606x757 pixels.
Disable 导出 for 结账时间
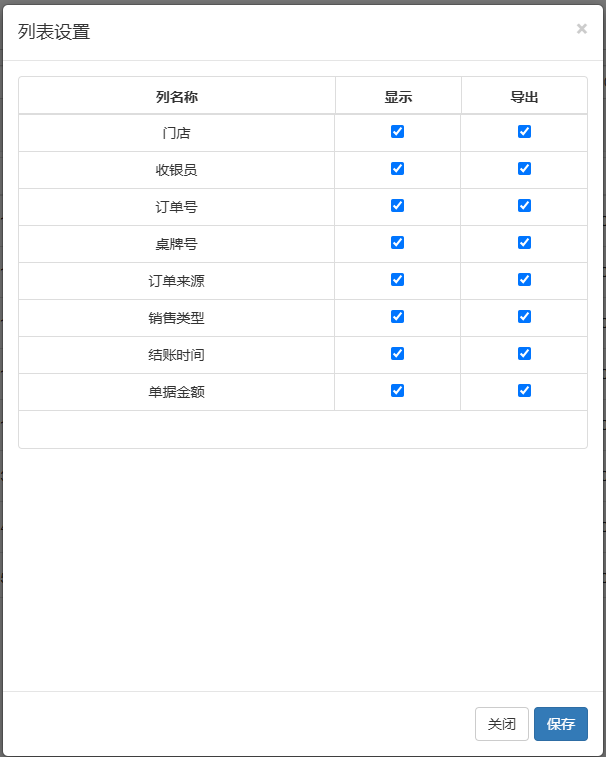click(524, 353)
